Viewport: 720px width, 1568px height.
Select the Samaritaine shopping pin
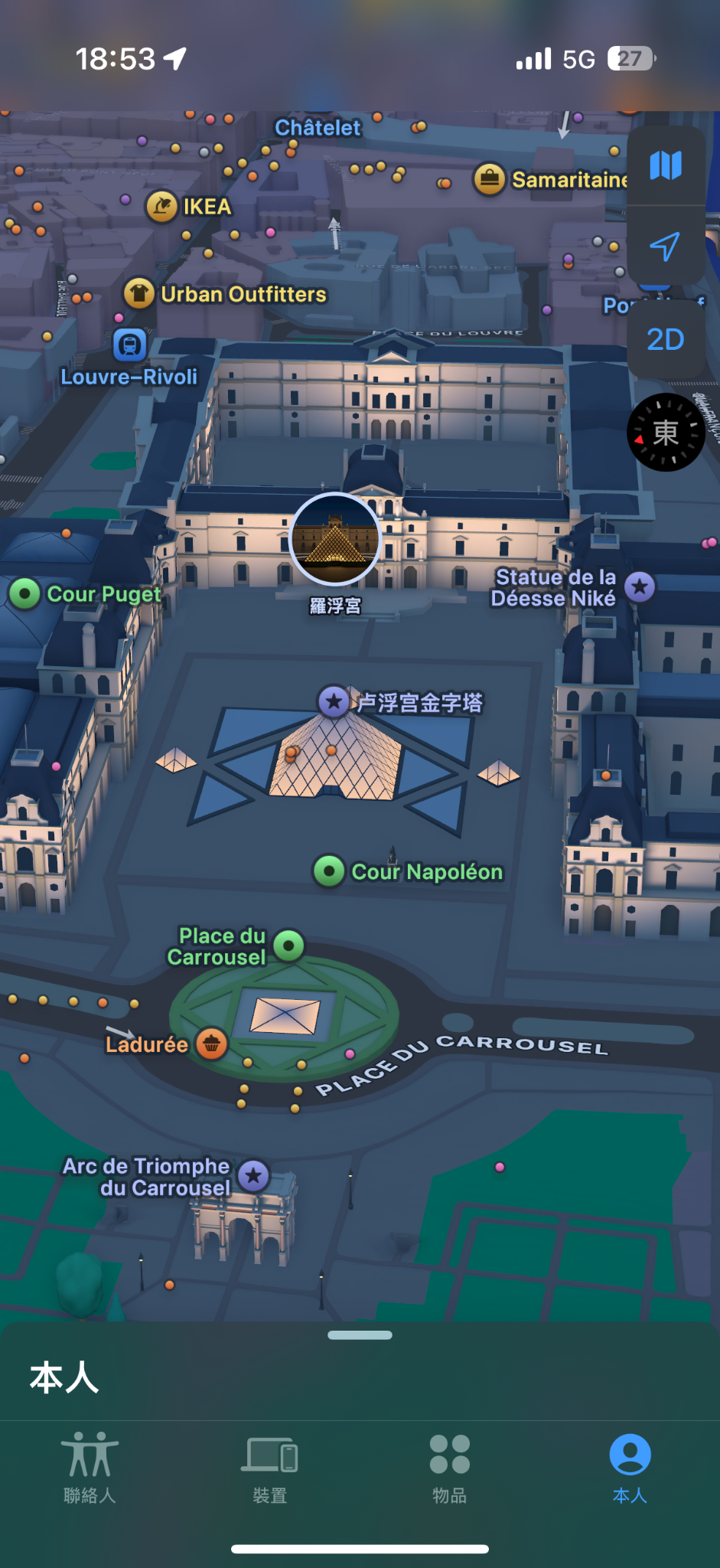[490, 179]
